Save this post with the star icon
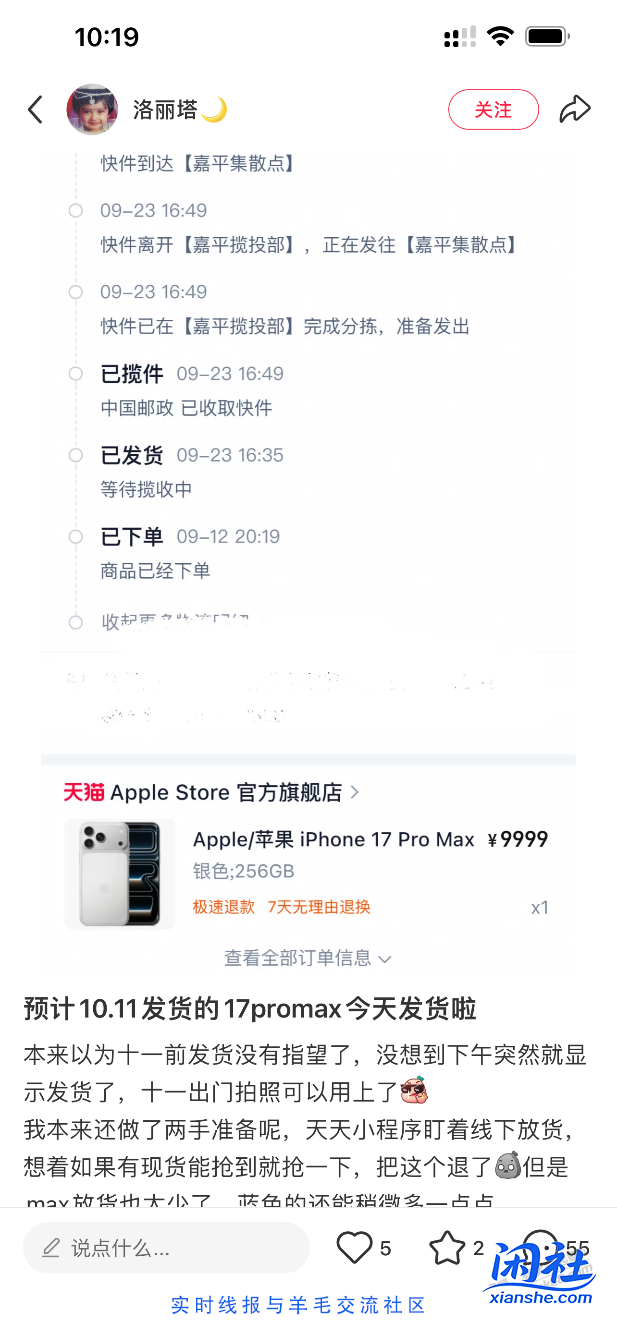 tap(447, 1248)
